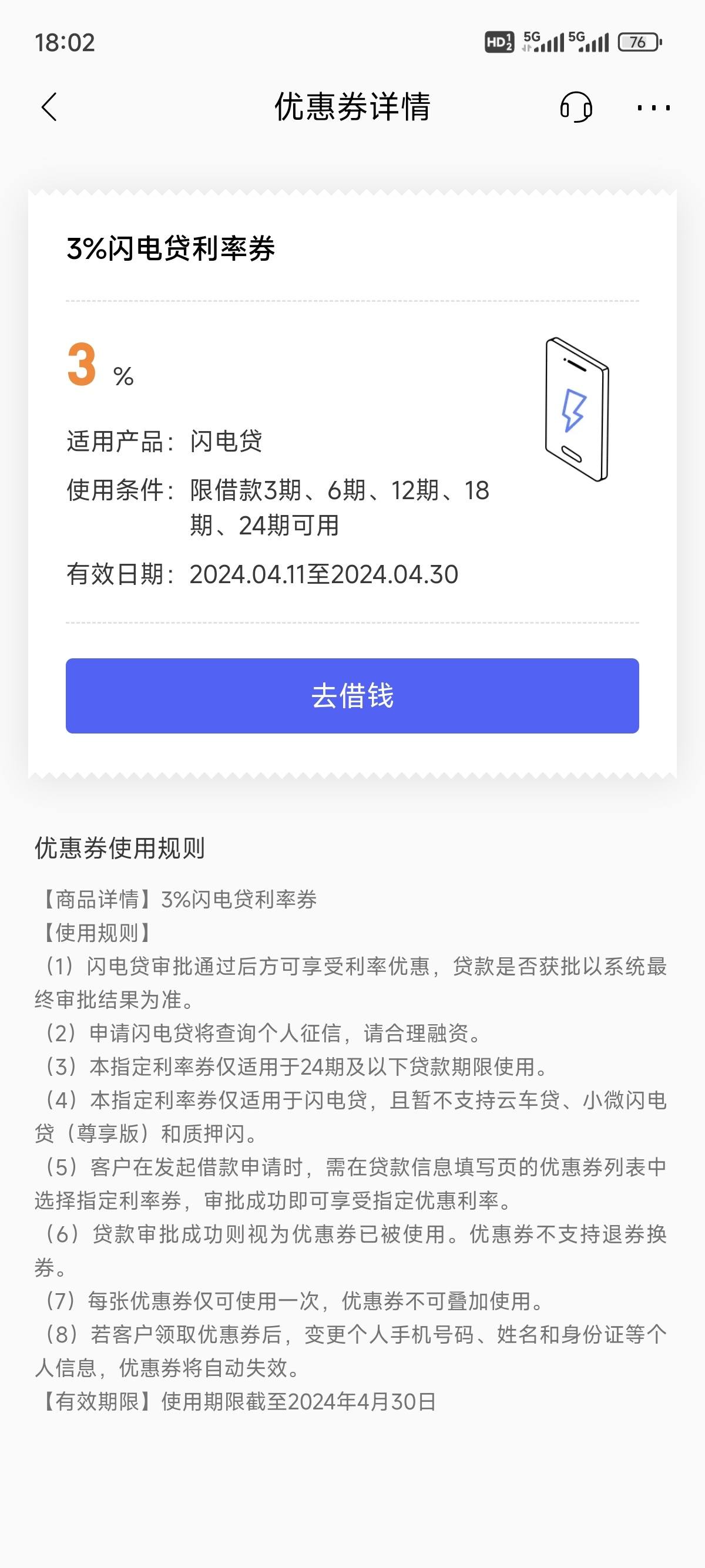Open customer service headset icon
Viewport: 705px width, 1568px height.
click(575, 107)
